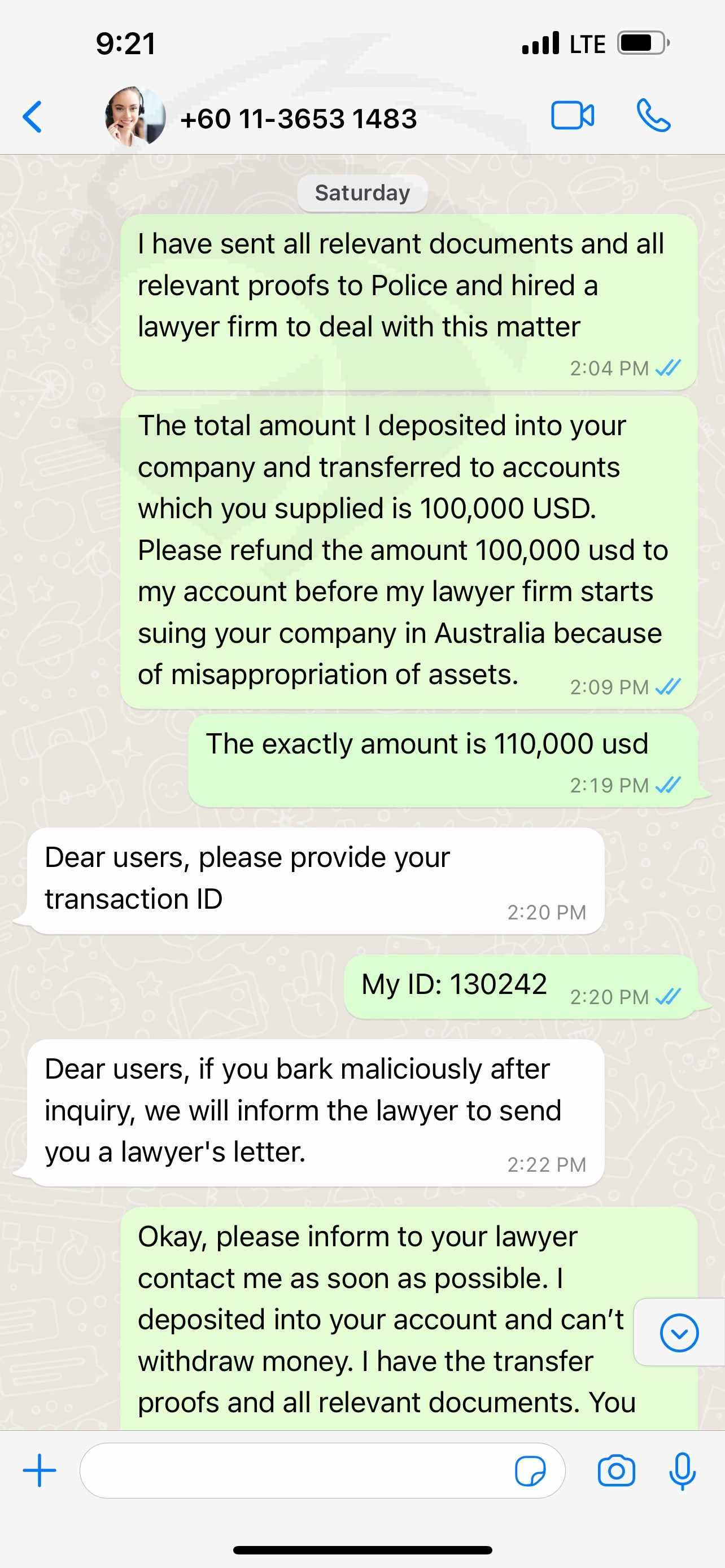Open the sticker picker in message box
725x1568 pixels.
(530, 1471)
